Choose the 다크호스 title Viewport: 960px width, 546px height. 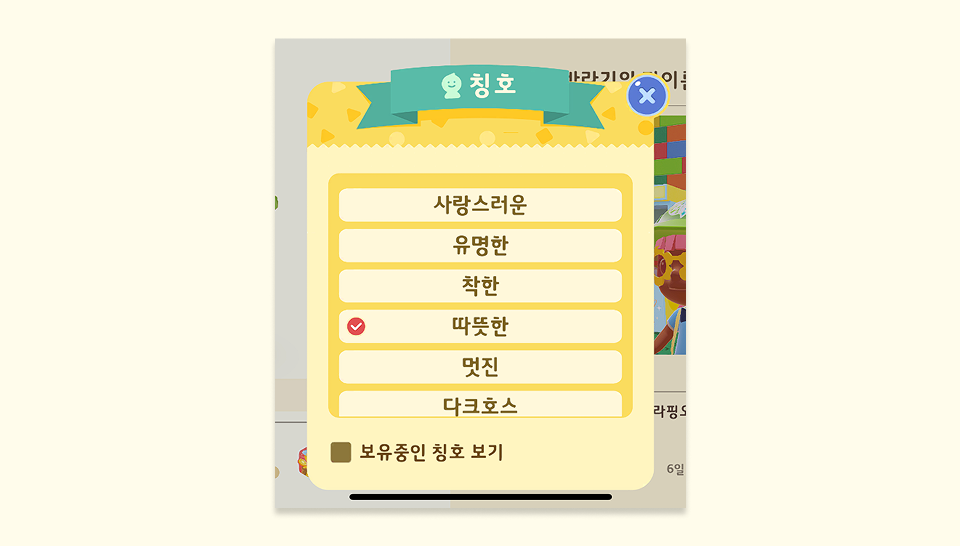(x=480, y=404)
